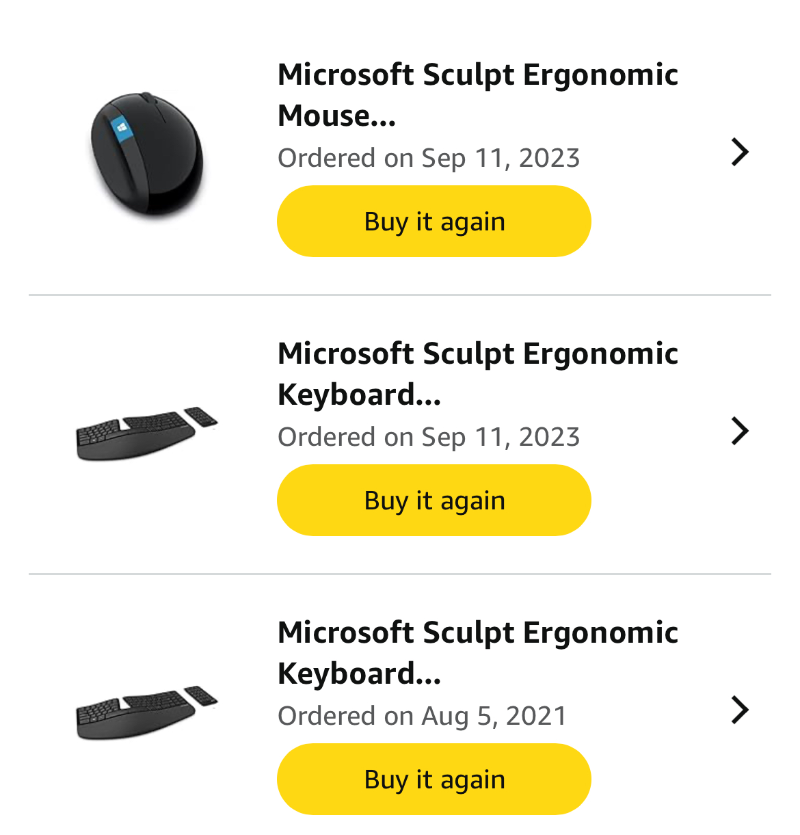This screenshot has height=835, width=800.
Task: Click the Ordered on Sep 11, 2023 mouse date
Action: tap(428, 158)
